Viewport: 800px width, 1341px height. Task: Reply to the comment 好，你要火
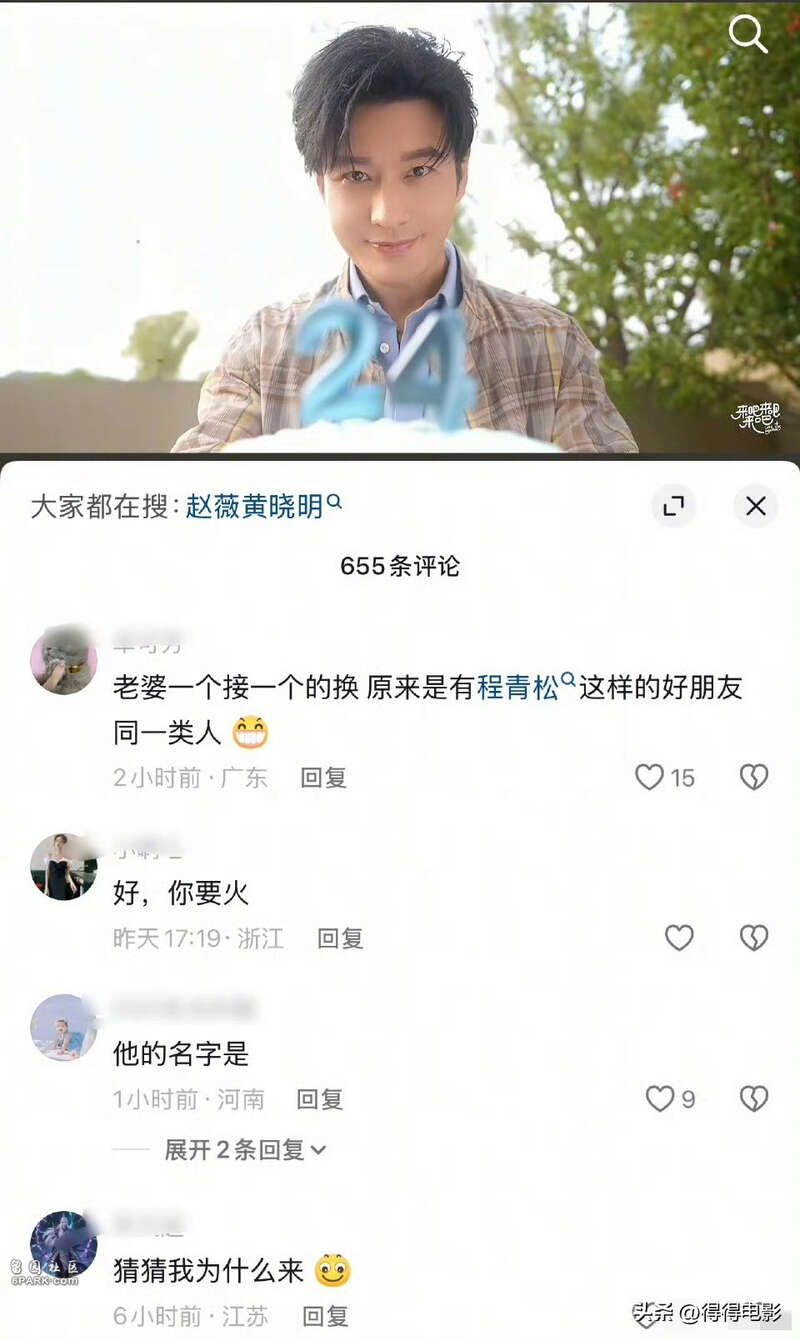340,938
